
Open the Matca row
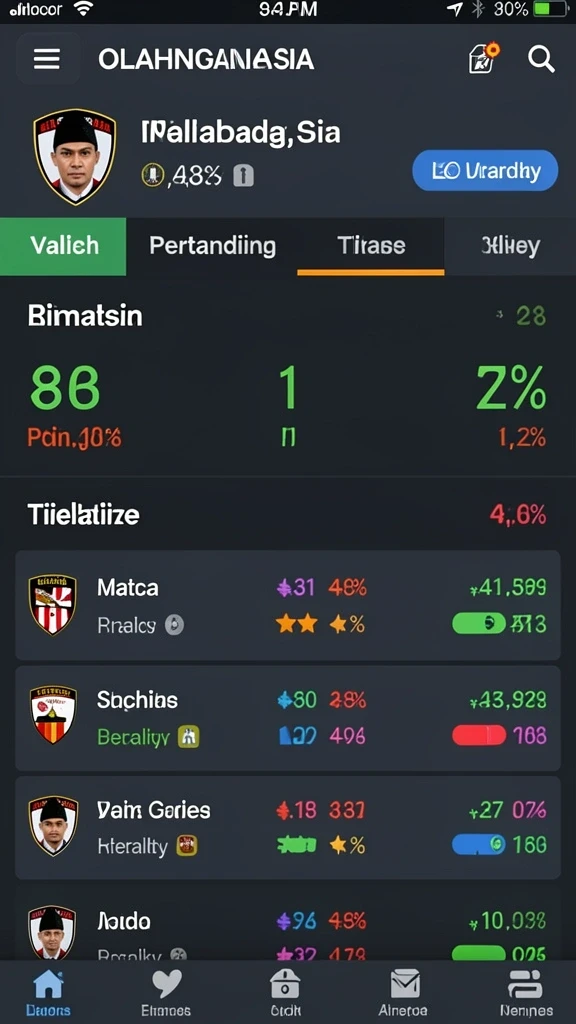tap(288, 605)
